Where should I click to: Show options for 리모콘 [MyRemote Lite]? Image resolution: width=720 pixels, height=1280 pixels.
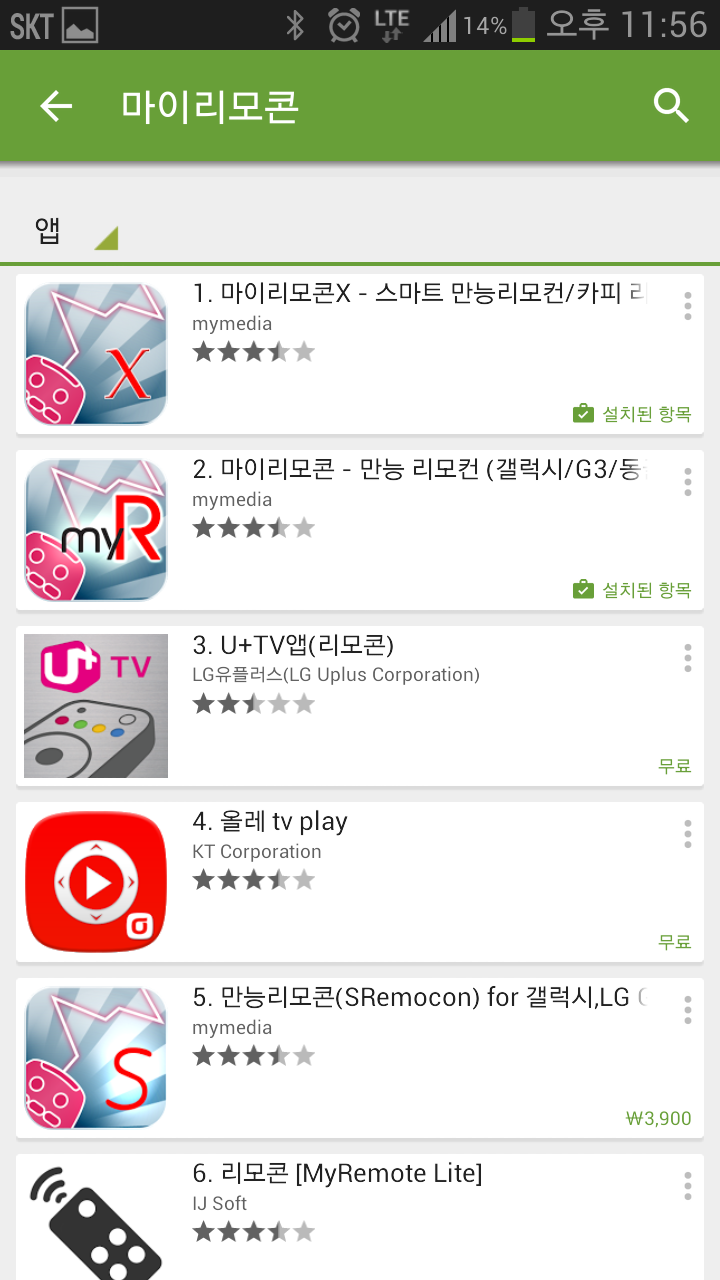point(687,1186)
